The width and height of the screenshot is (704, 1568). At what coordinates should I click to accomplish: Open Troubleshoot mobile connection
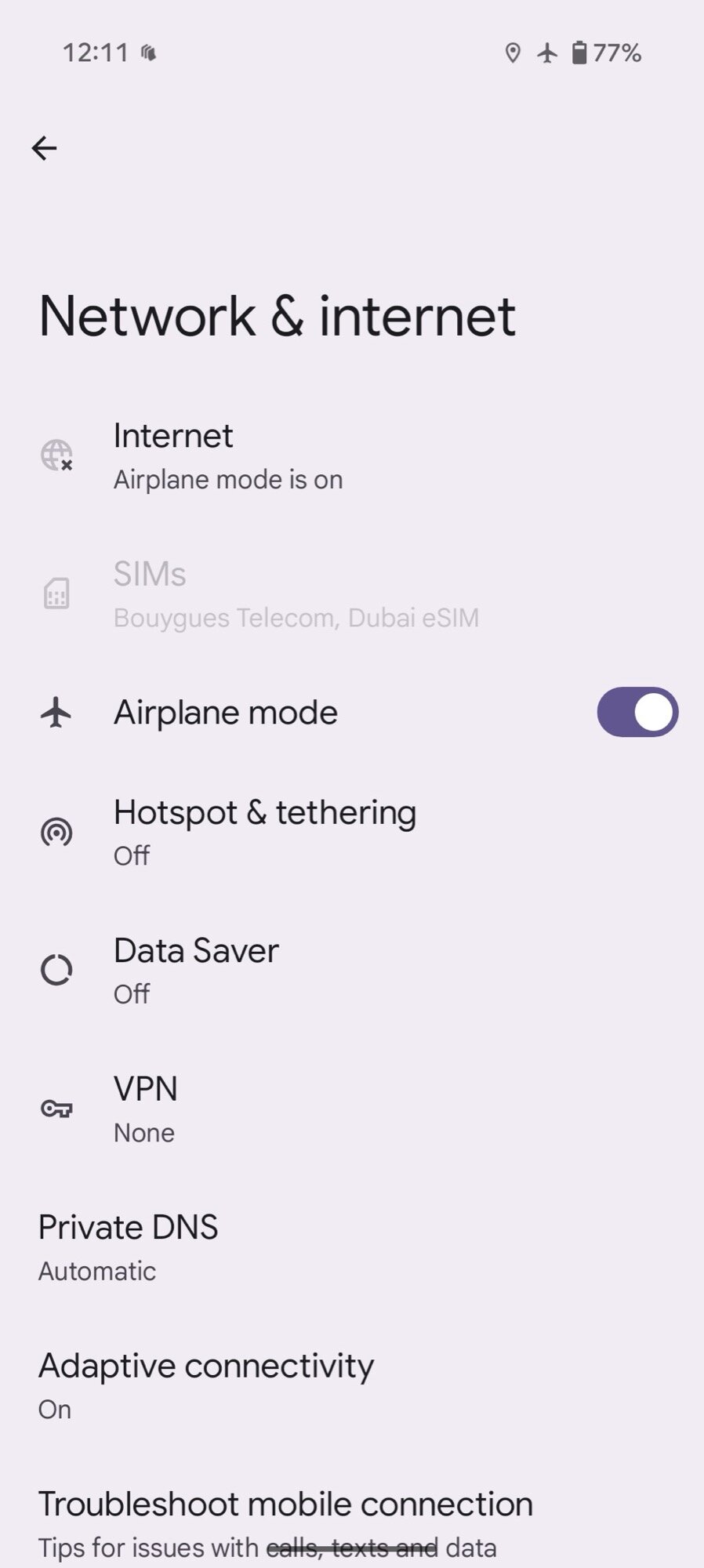coord(285,1523)
